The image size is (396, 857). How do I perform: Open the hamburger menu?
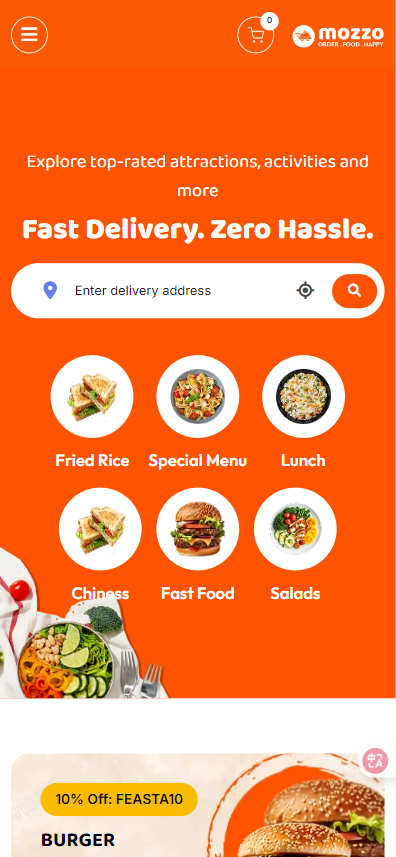(x=29, y=35)
